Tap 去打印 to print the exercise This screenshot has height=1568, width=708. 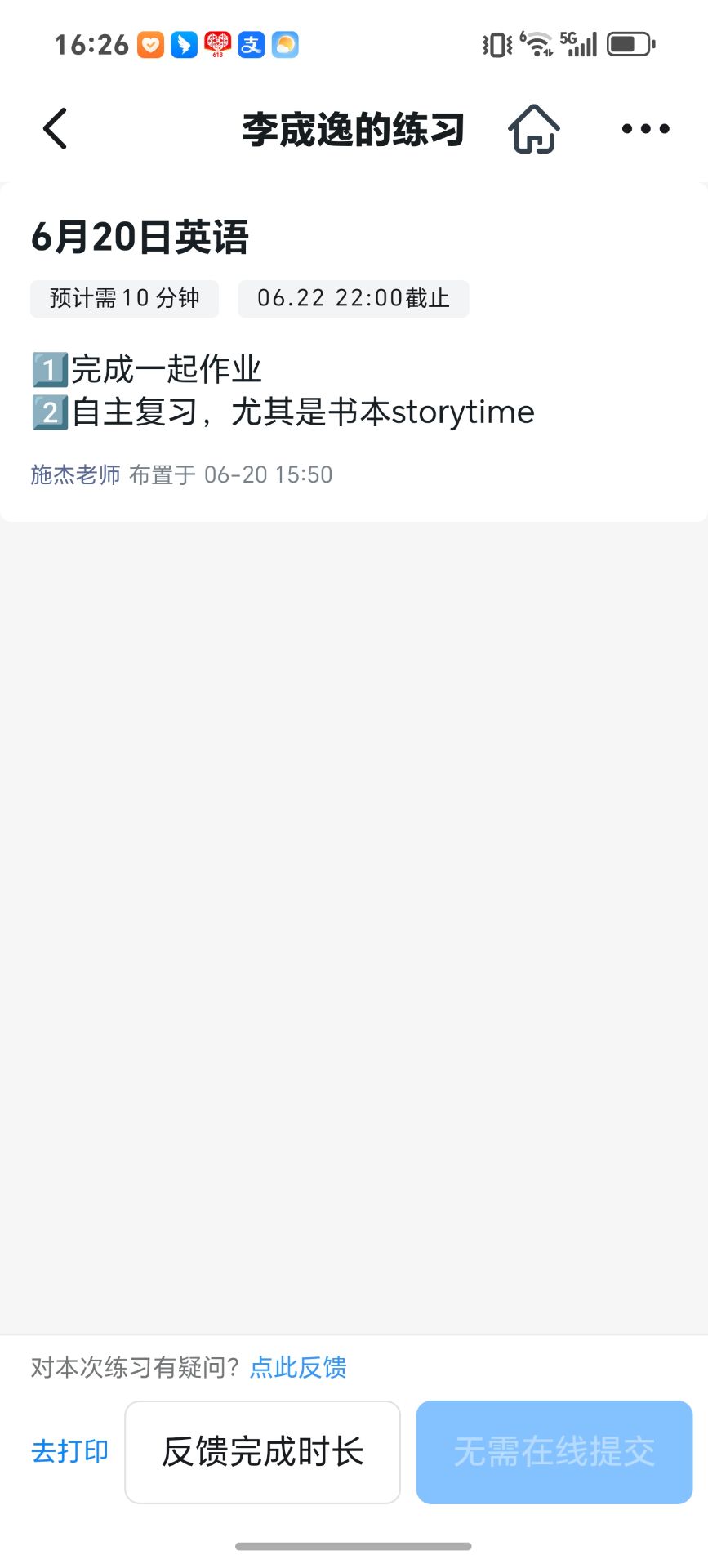[x=70, y=1451]
